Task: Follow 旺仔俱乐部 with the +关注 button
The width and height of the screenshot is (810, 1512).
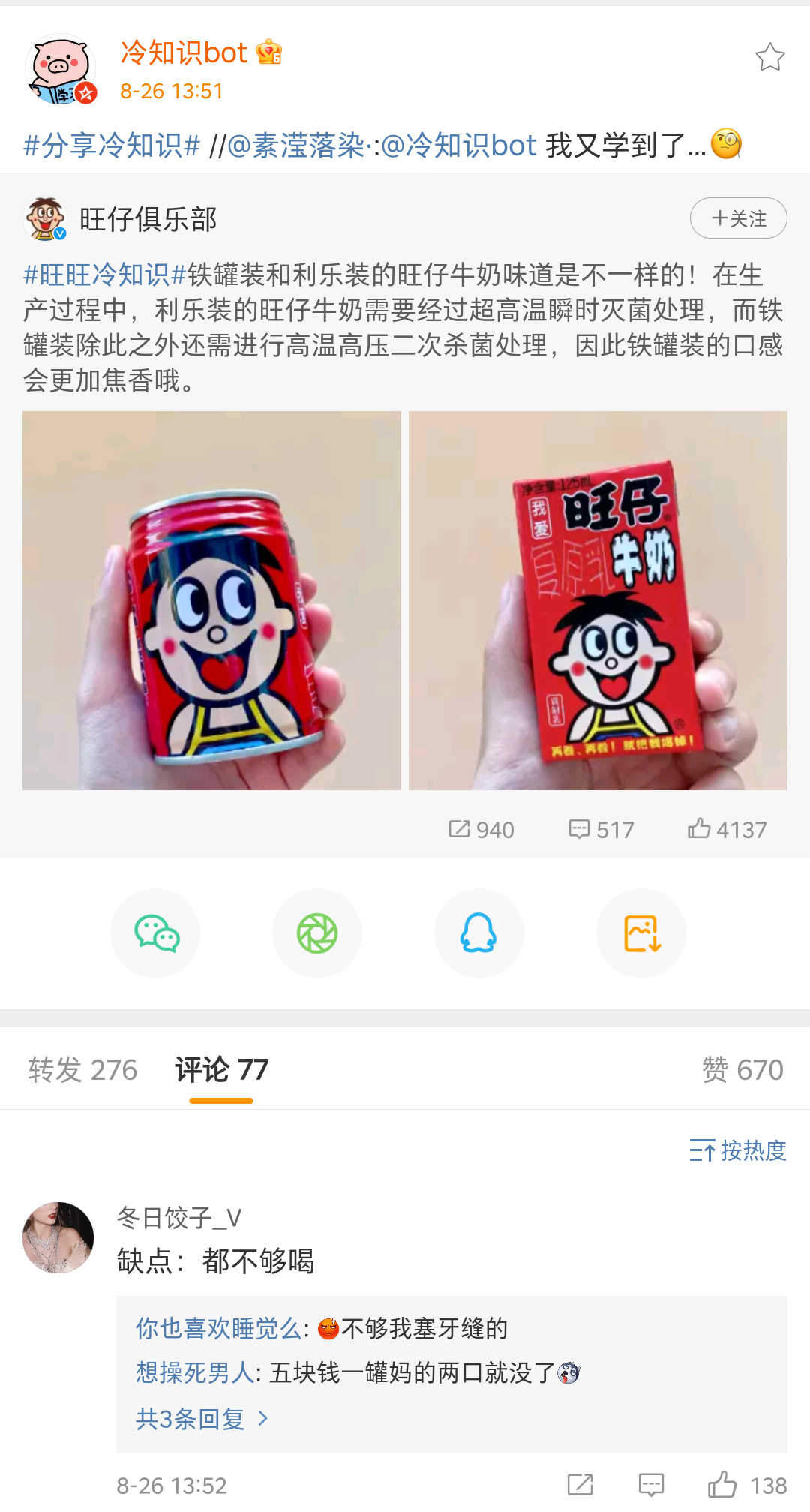Action: 738,218
